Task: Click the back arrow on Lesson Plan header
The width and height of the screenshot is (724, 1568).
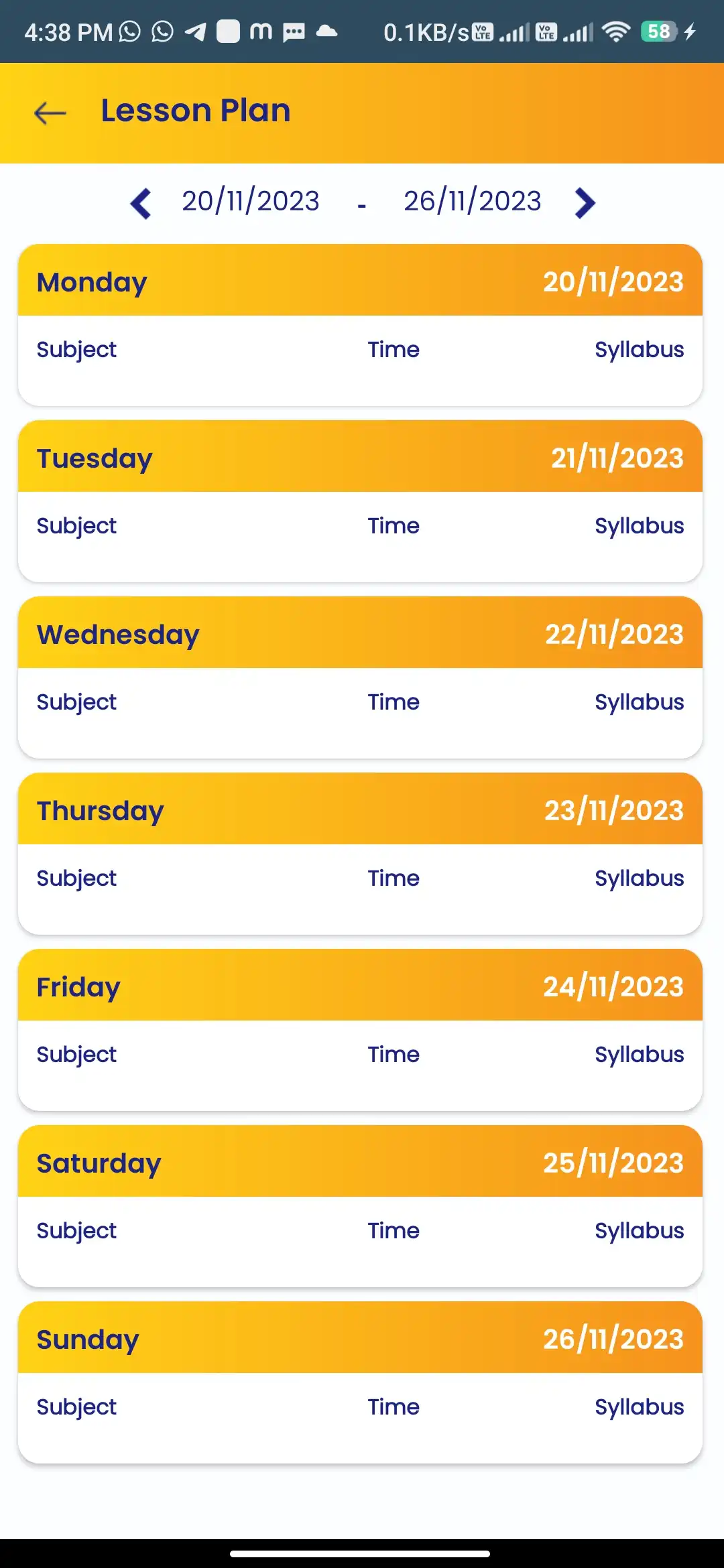Action: tap(50, 113)
